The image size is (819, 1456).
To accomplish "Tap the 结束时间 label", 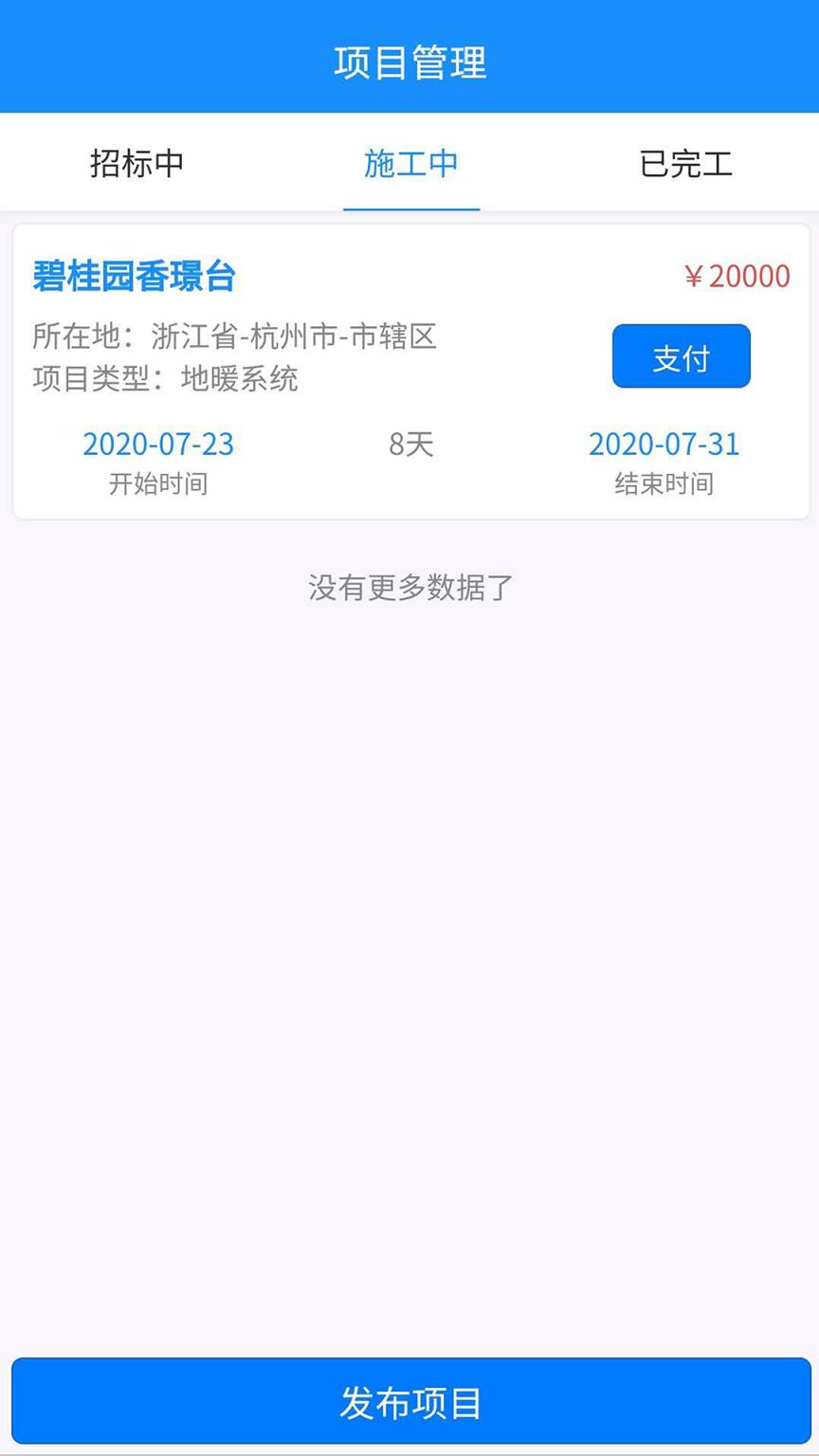I will [x=664, y=485].
